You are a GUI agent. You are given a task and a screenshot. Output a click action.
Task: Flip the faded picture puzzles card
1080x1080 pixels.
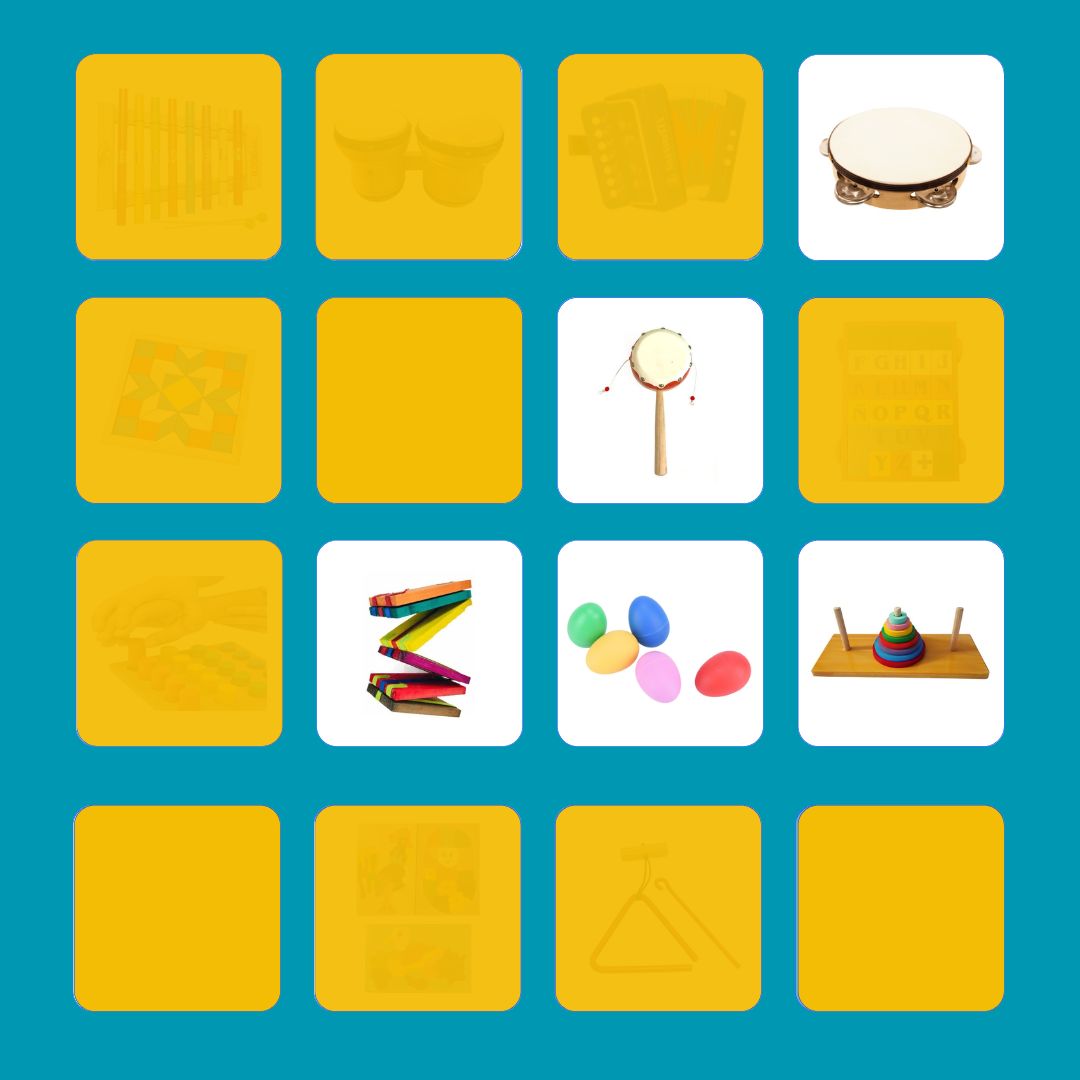pyautogui.click(x=417, y=908)
